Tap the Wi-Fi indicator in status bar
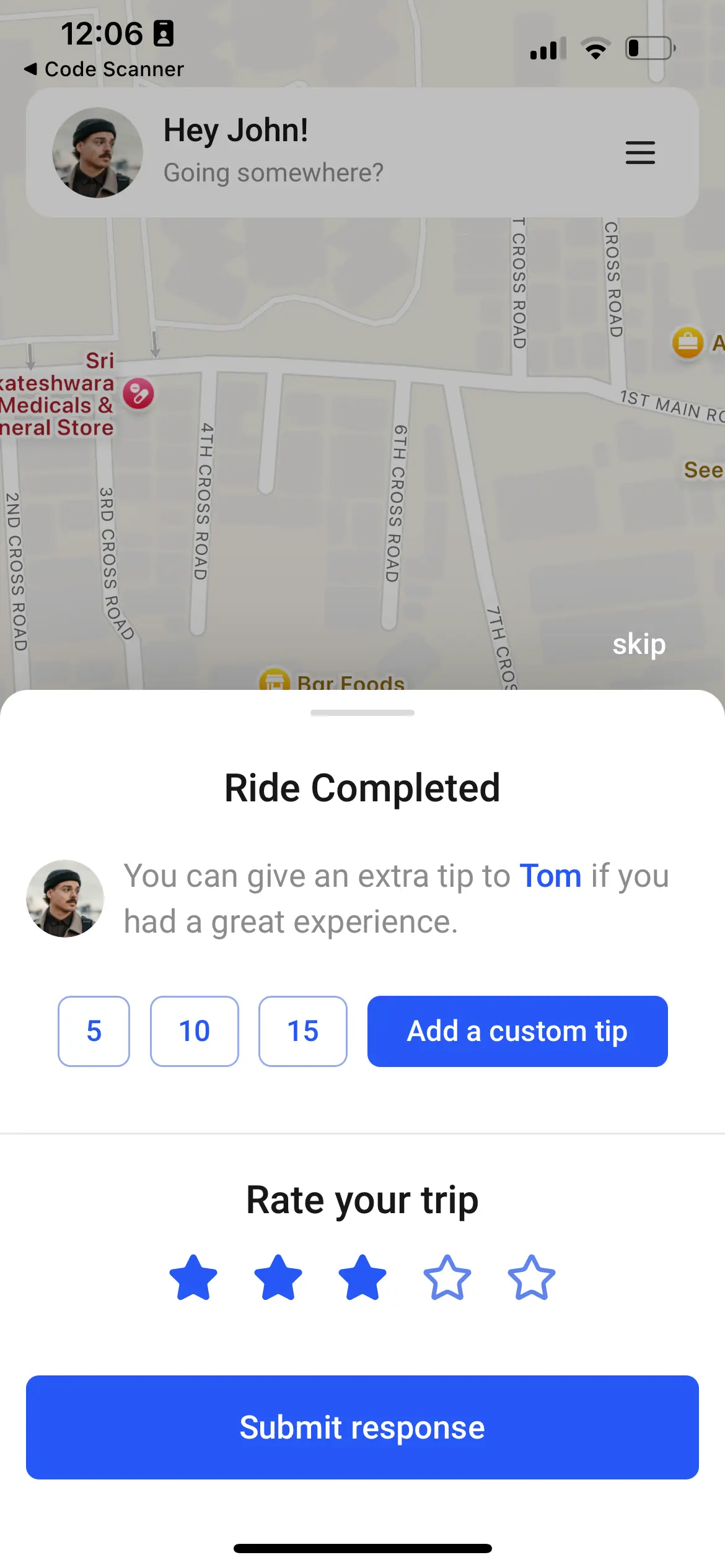725x1568 pixels. [x=596, y=48]
